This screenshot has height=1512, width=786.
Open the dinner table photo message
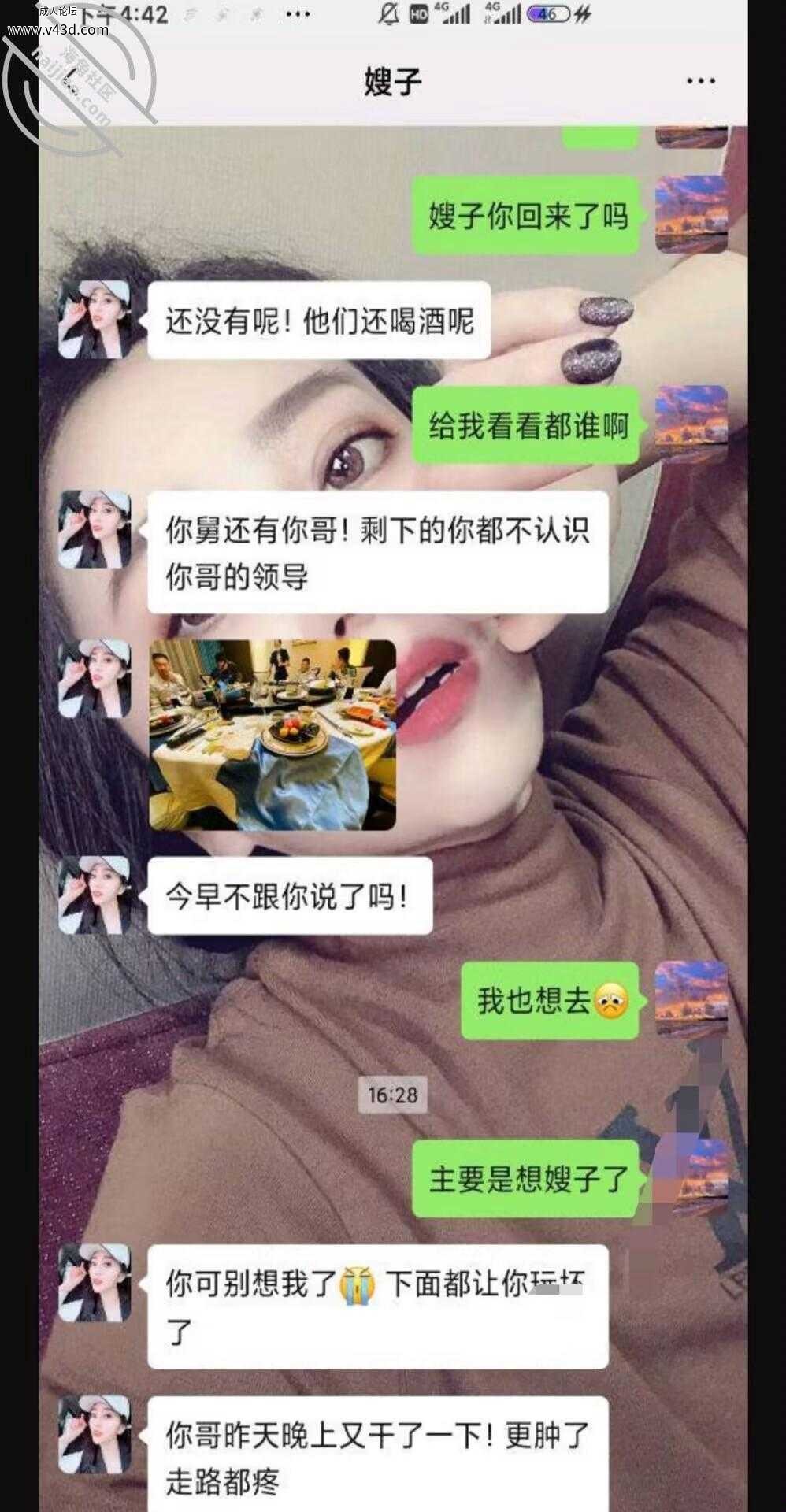coord(273,735)
